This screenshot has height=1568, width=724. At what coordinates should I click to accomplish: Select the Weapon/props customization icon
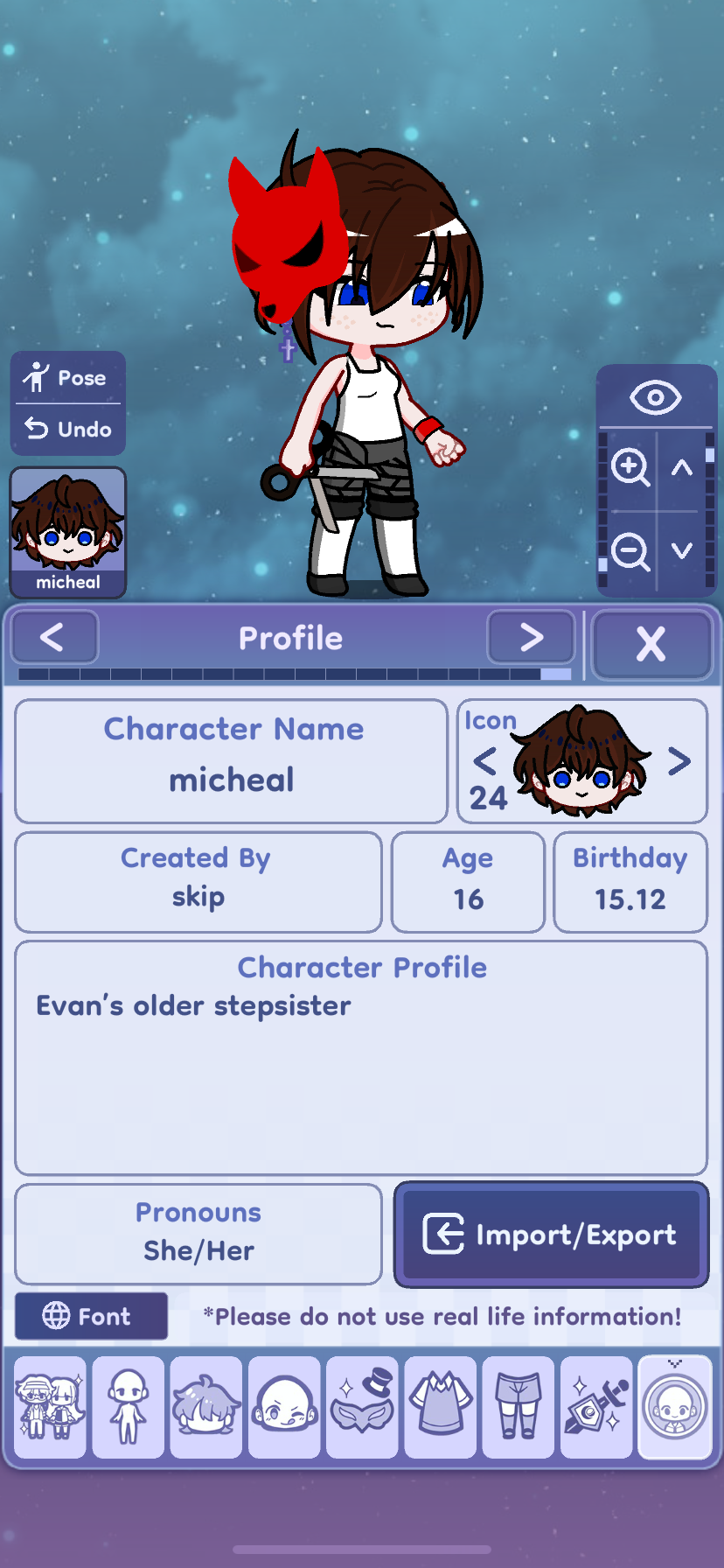click(595, 1407)
